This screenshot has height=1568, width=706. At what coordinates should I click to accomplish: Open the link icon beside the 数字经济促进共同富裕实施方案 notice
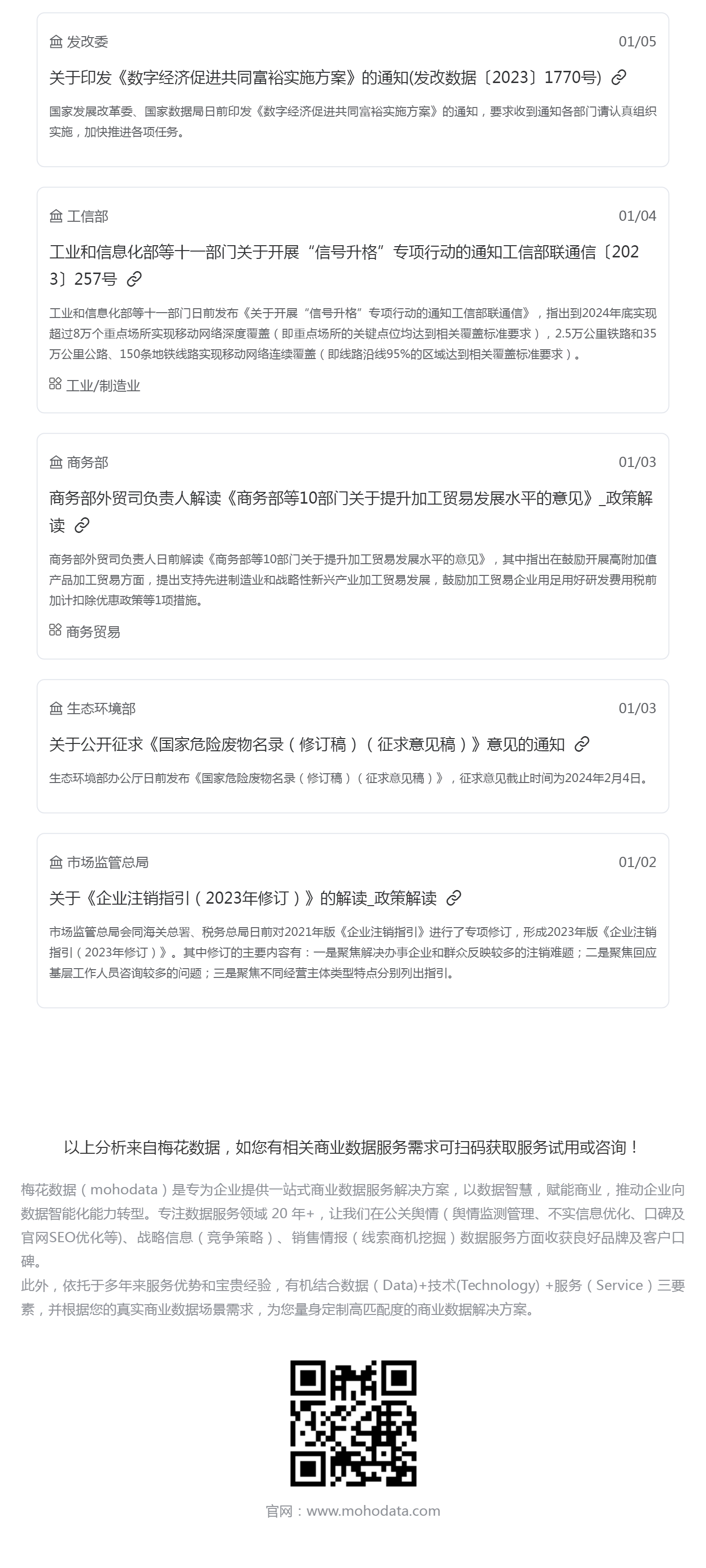618,77
